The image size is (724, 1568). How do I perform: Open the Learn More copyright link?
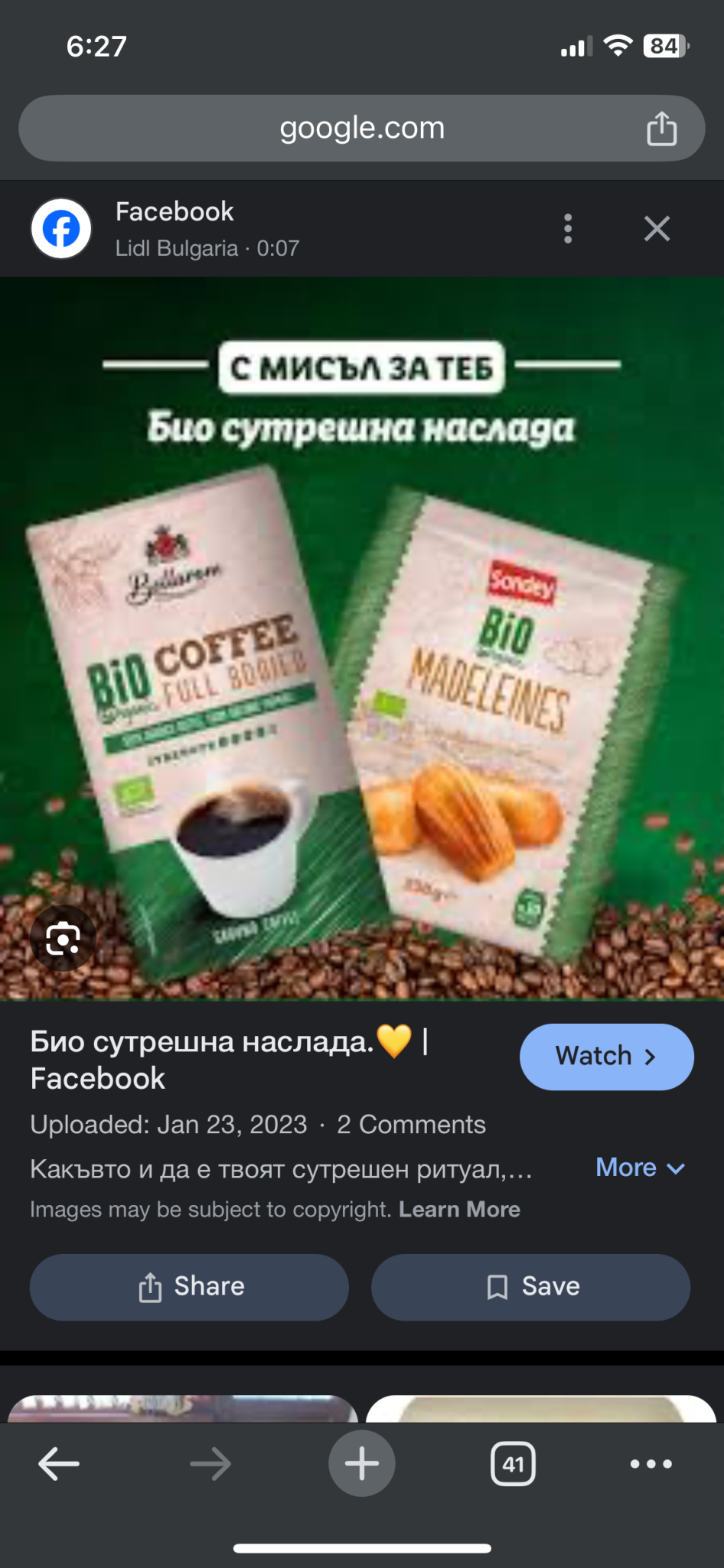click(x=459, y=1210)
